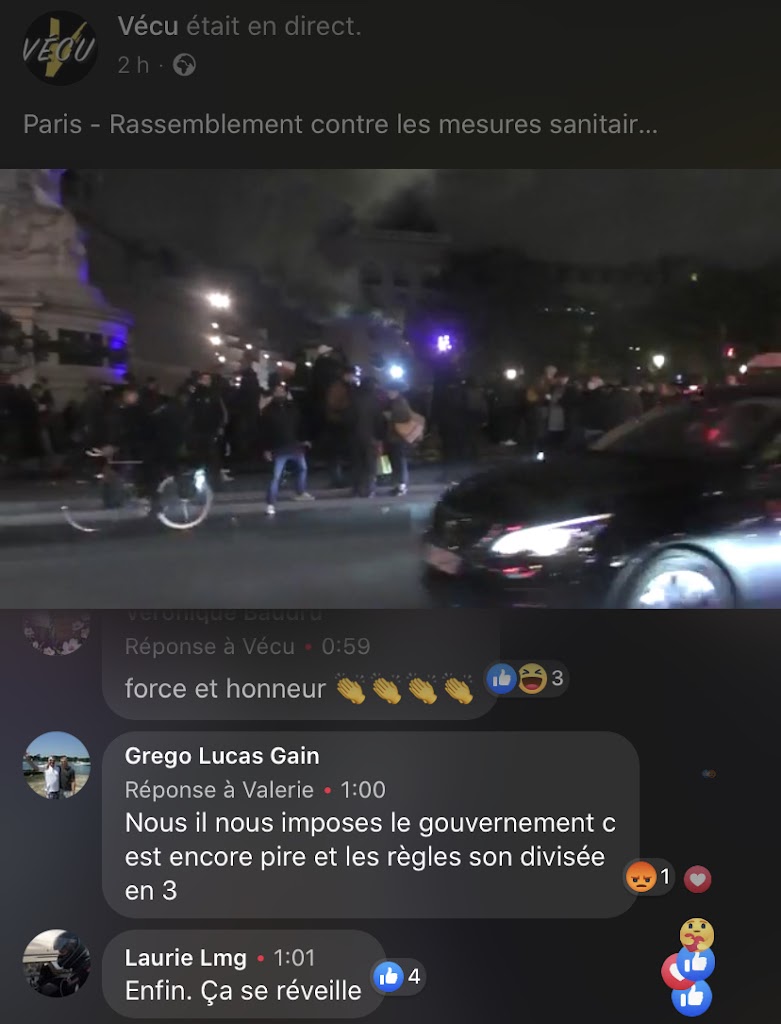Tap the live video of the Paris gathering
Screen dimensions: 781x1024
(x=390, y=388)
